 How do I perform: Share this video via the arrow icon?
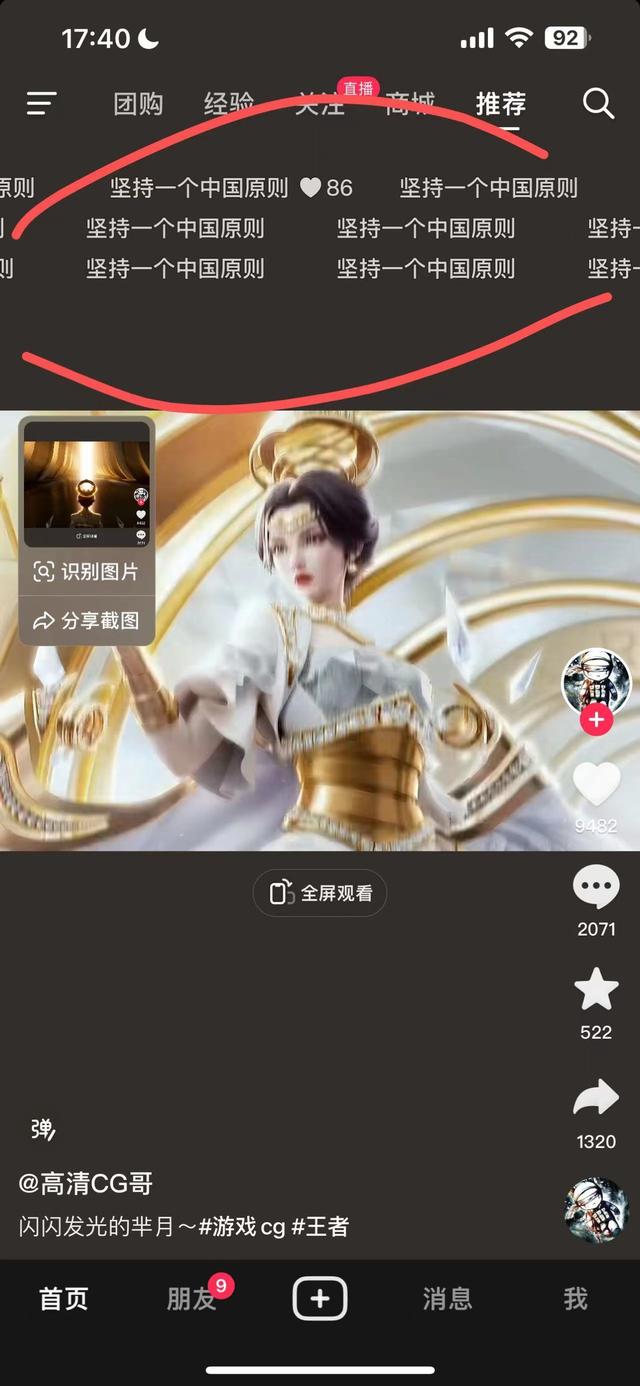point(596,1098)
